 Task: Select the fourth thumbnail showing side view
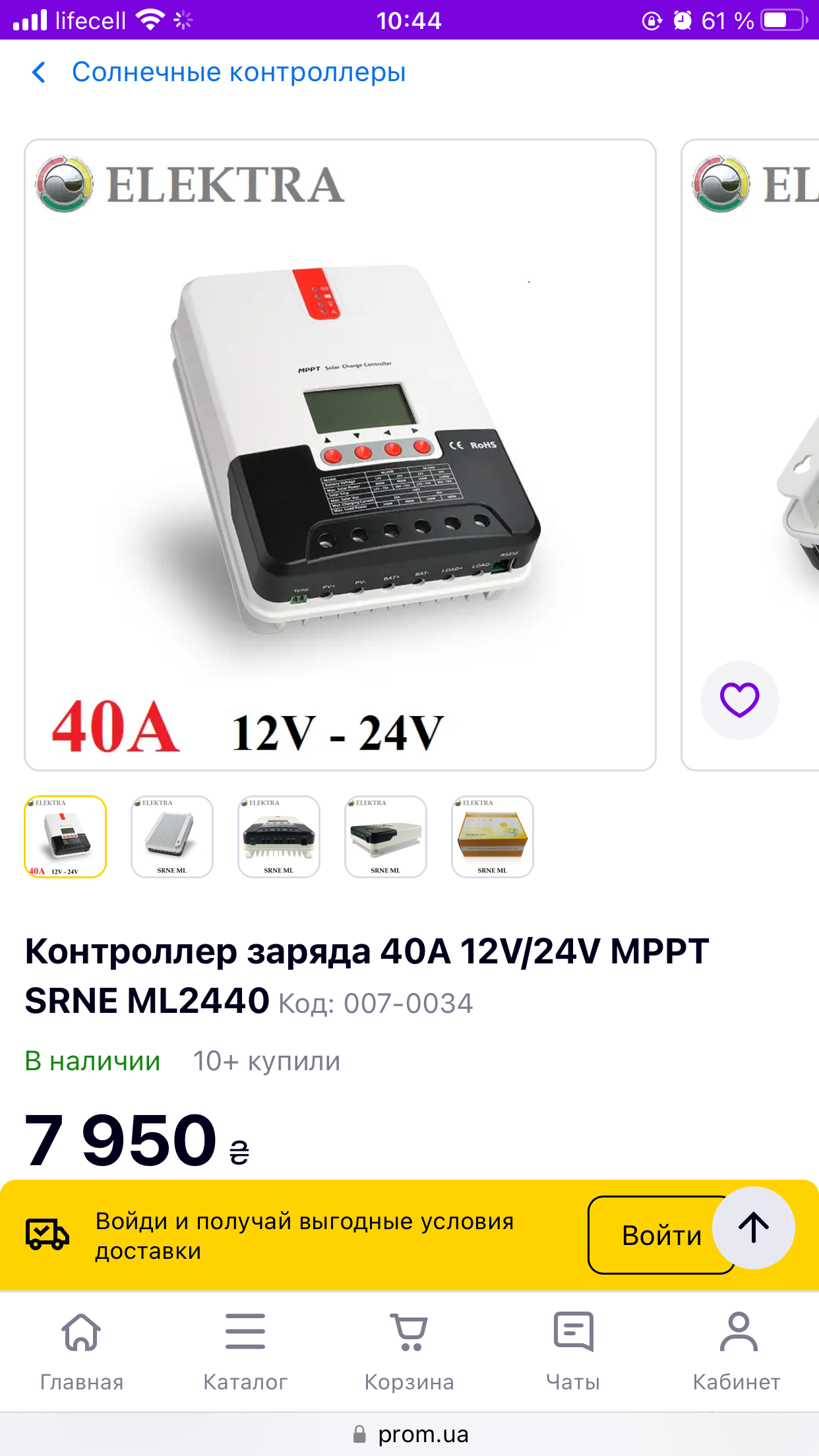386,837
